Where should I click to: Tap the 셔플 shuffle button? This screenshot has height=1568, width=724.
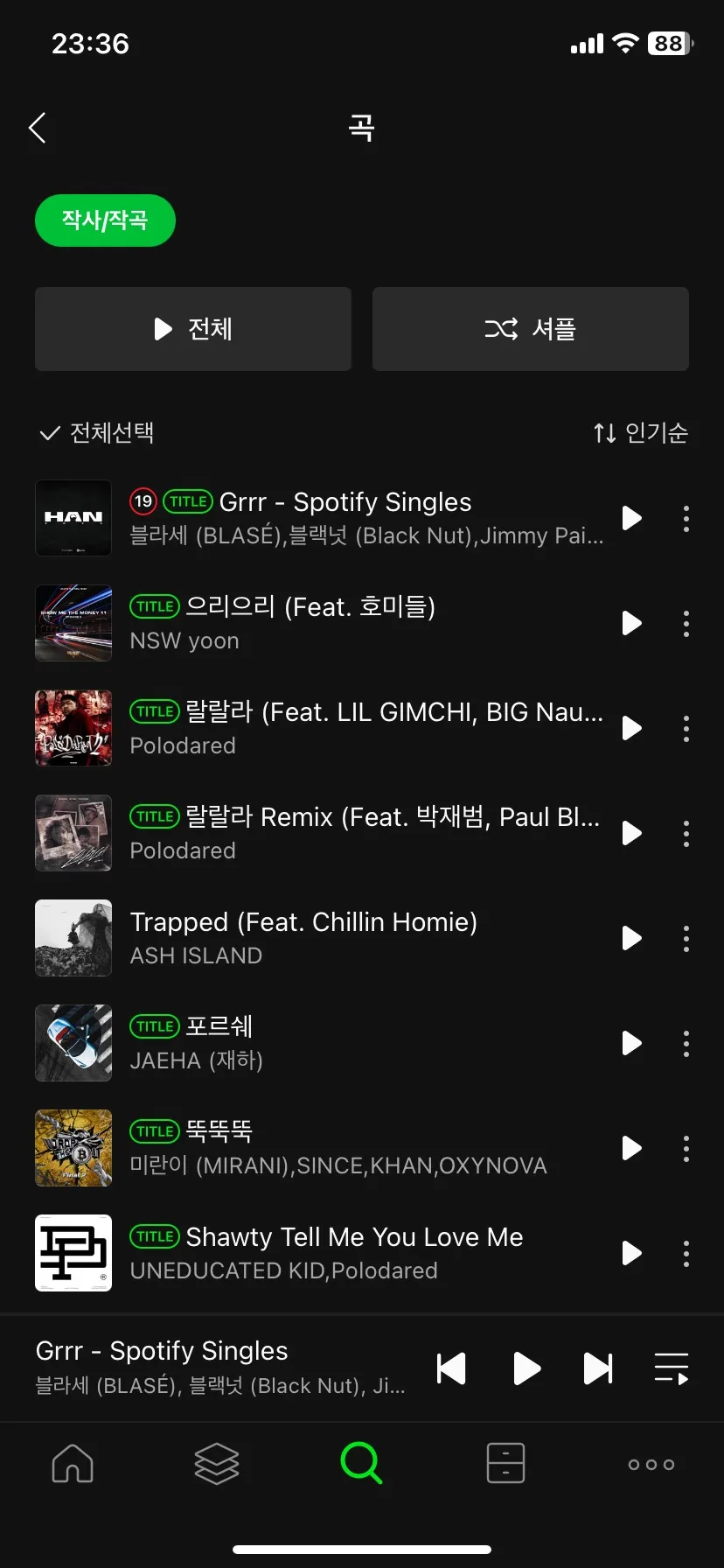point(530,329)
